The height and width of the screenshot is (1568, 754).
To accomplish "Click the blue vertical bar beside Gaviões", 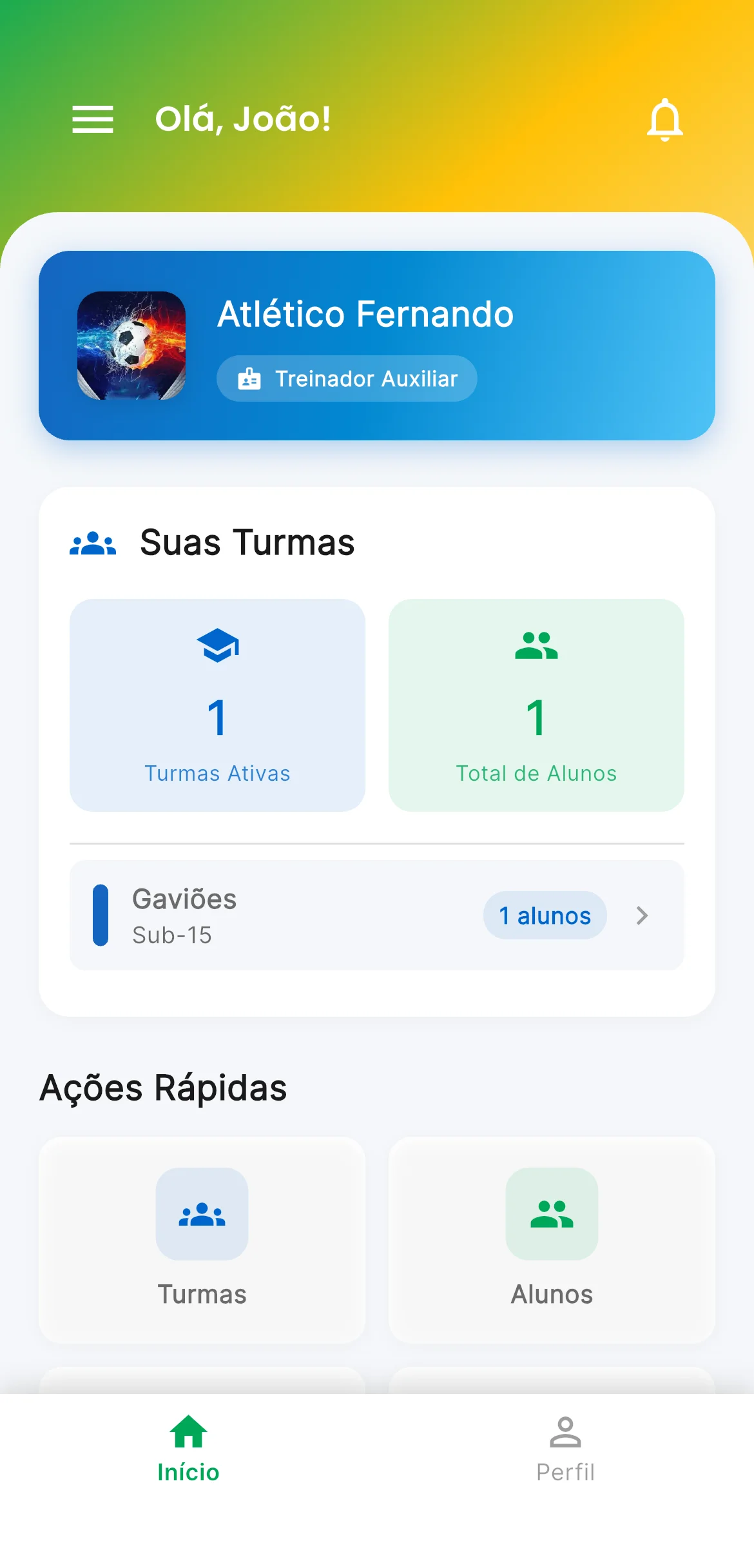I will [101, 916].
